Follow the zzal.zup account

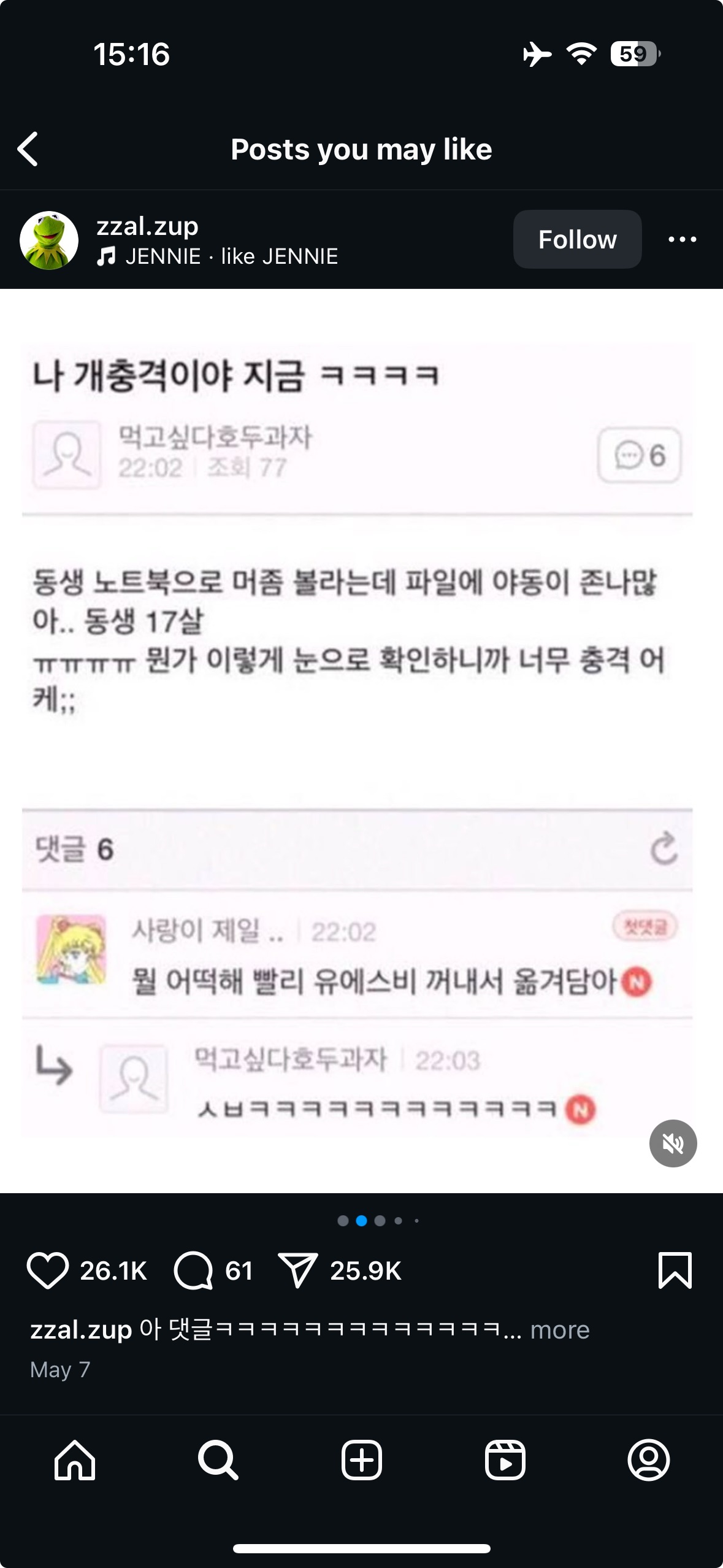coord(577,239)
